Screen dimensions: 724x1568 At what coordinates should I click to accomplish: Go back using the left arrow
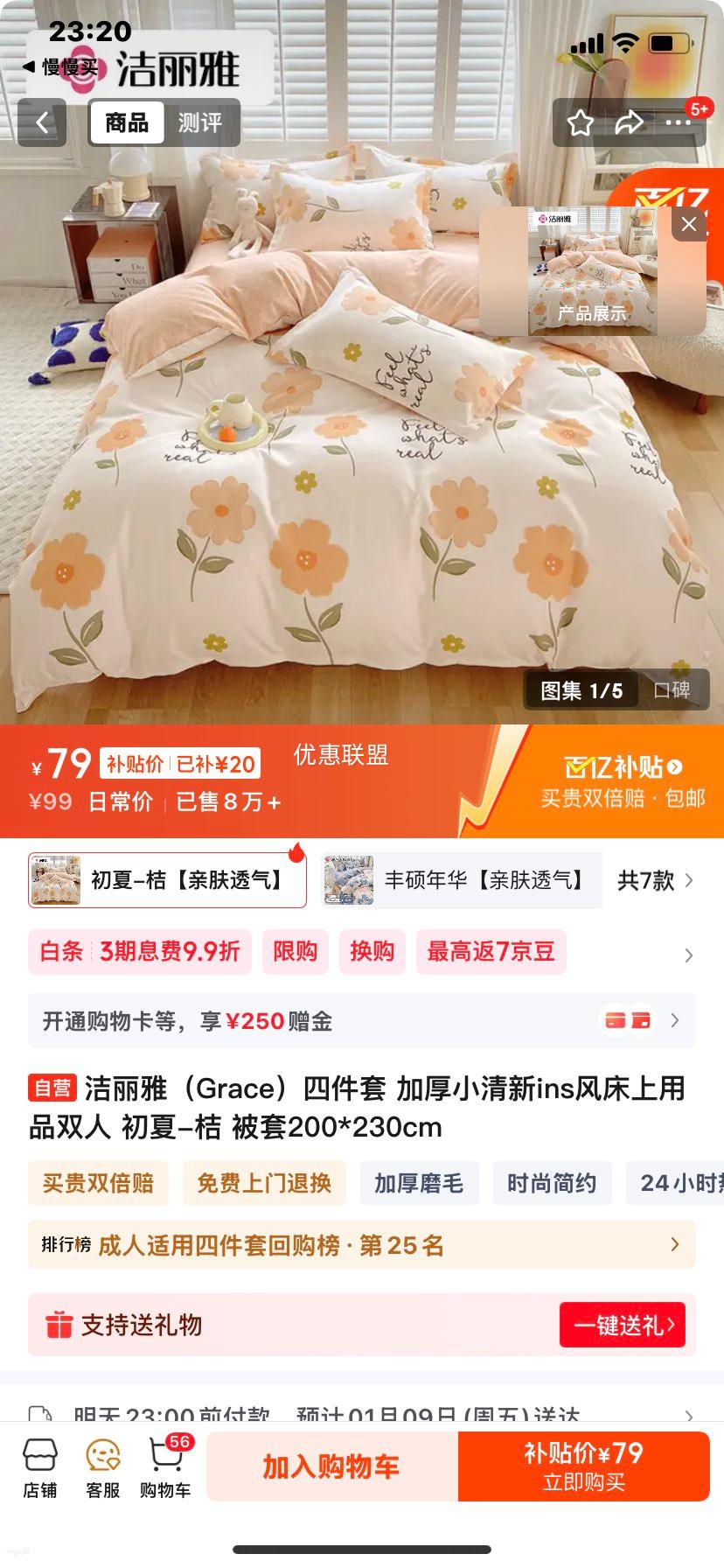[42, 122]
